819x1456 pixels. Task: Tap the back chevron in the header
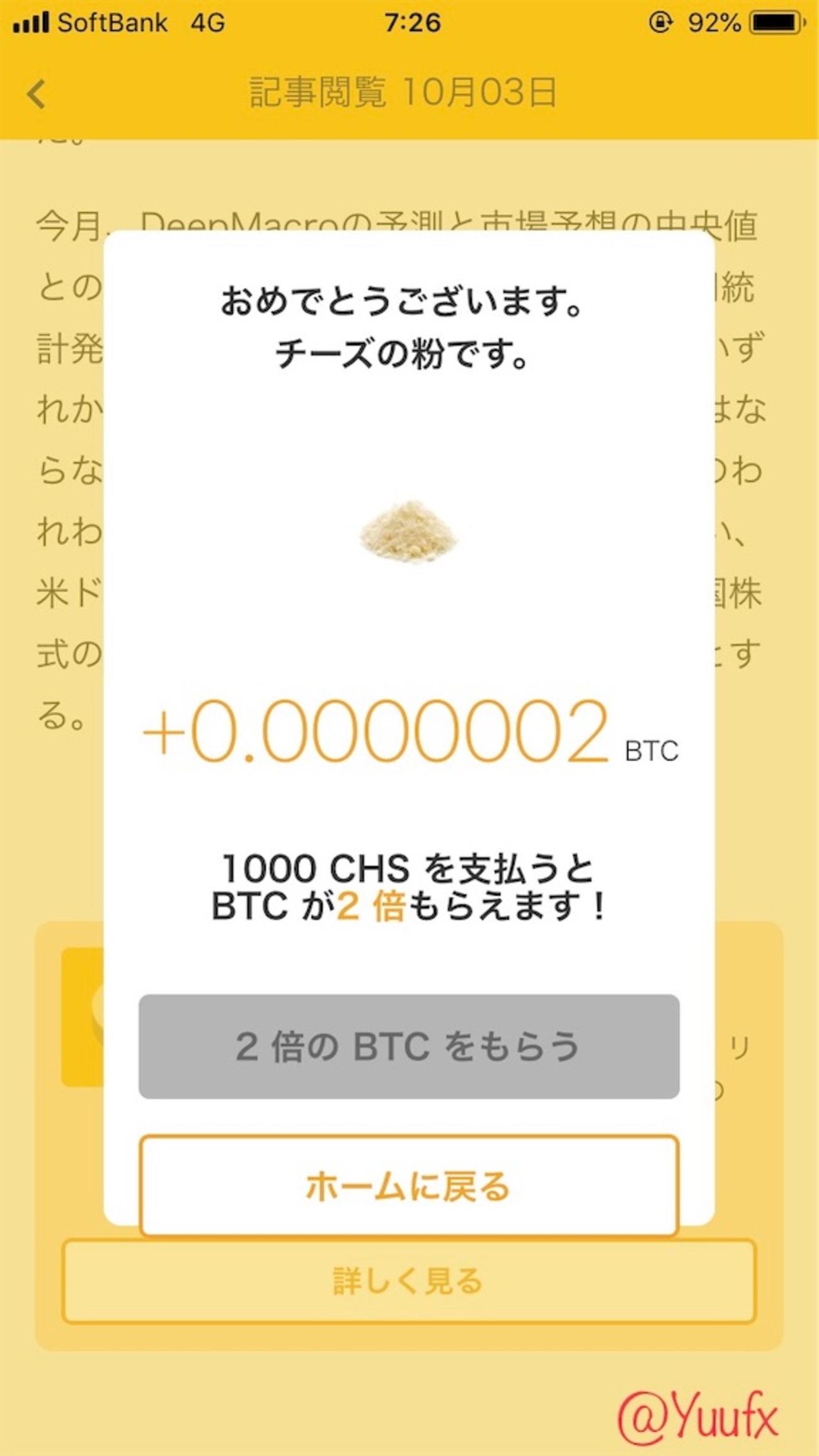tap(35, 93)
